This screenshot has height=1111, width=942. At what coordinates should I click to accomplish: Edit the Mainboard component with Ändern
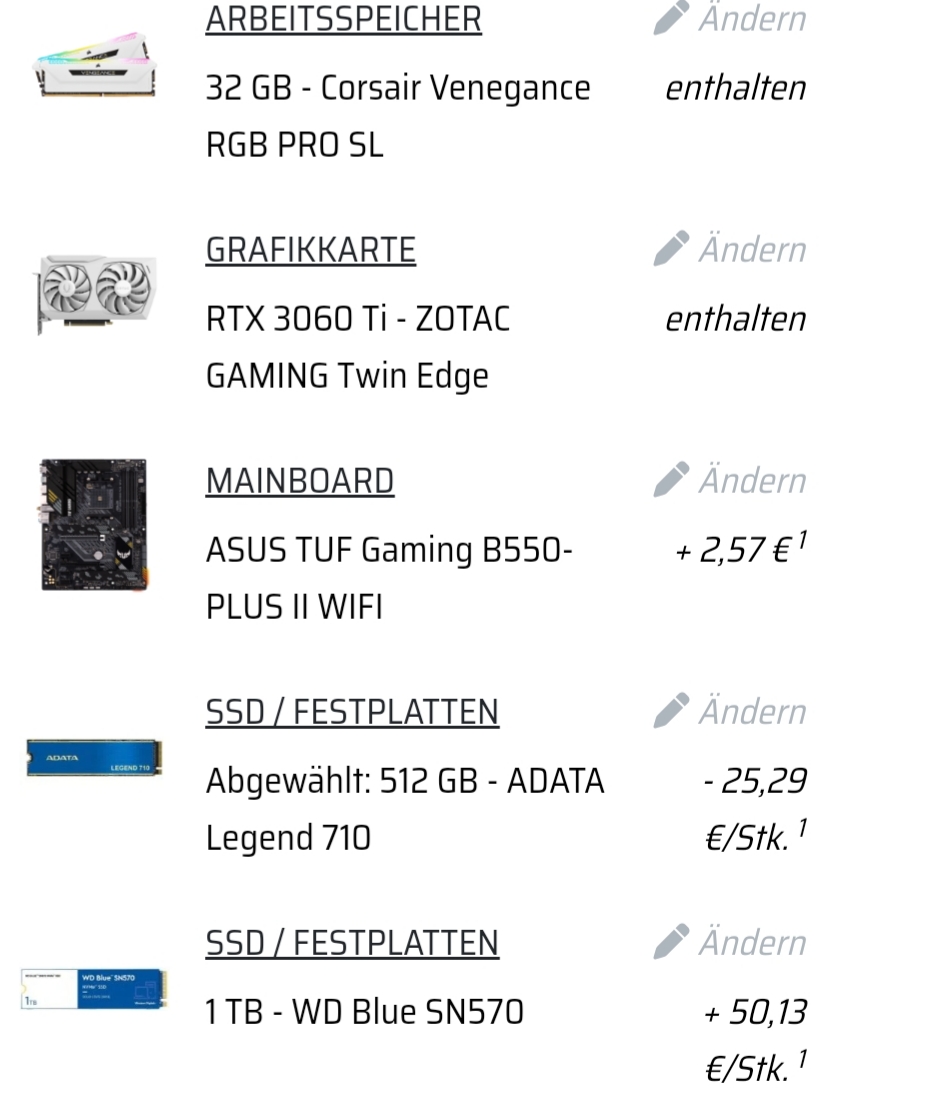730,480
